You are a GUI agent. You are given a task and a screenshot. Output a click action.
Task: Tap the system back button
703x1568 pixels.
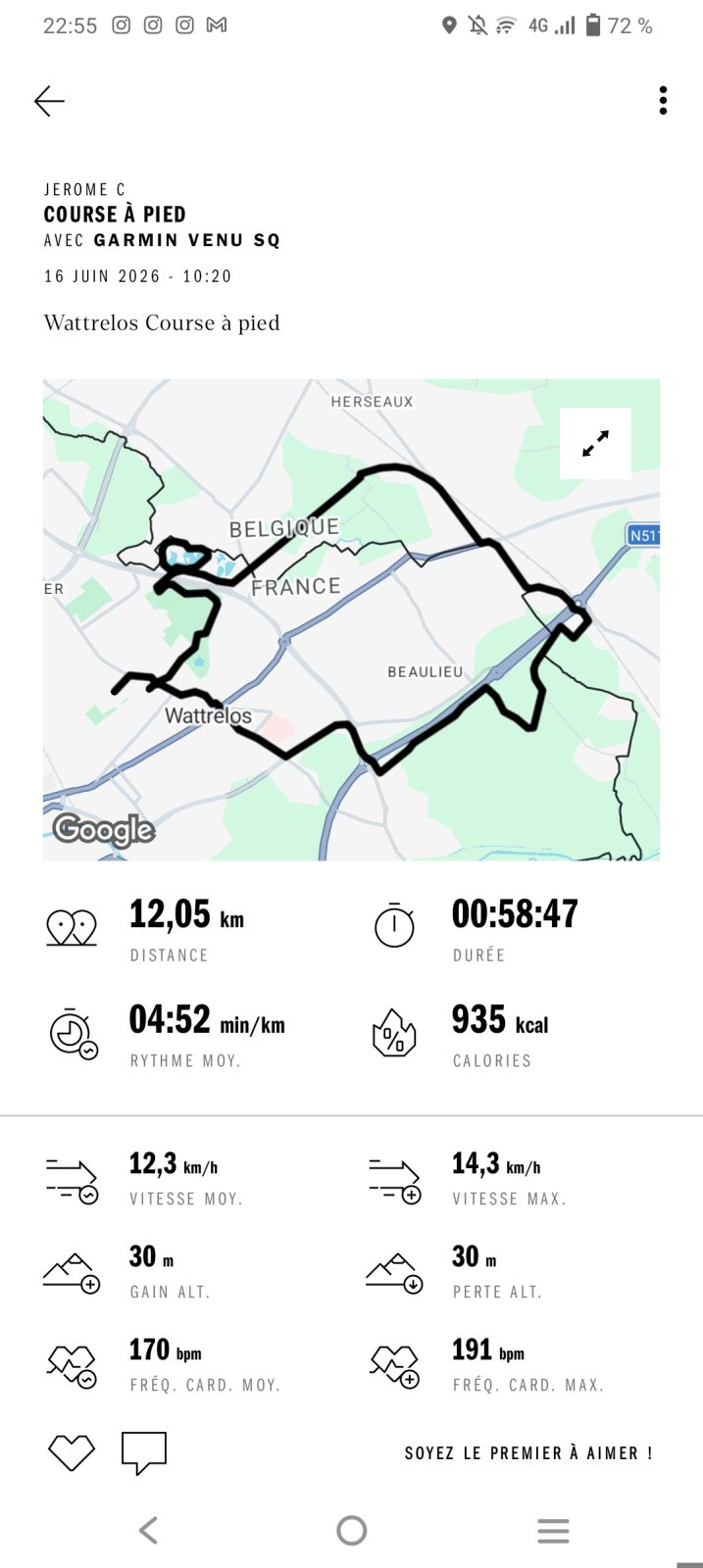click(148, 1530)
